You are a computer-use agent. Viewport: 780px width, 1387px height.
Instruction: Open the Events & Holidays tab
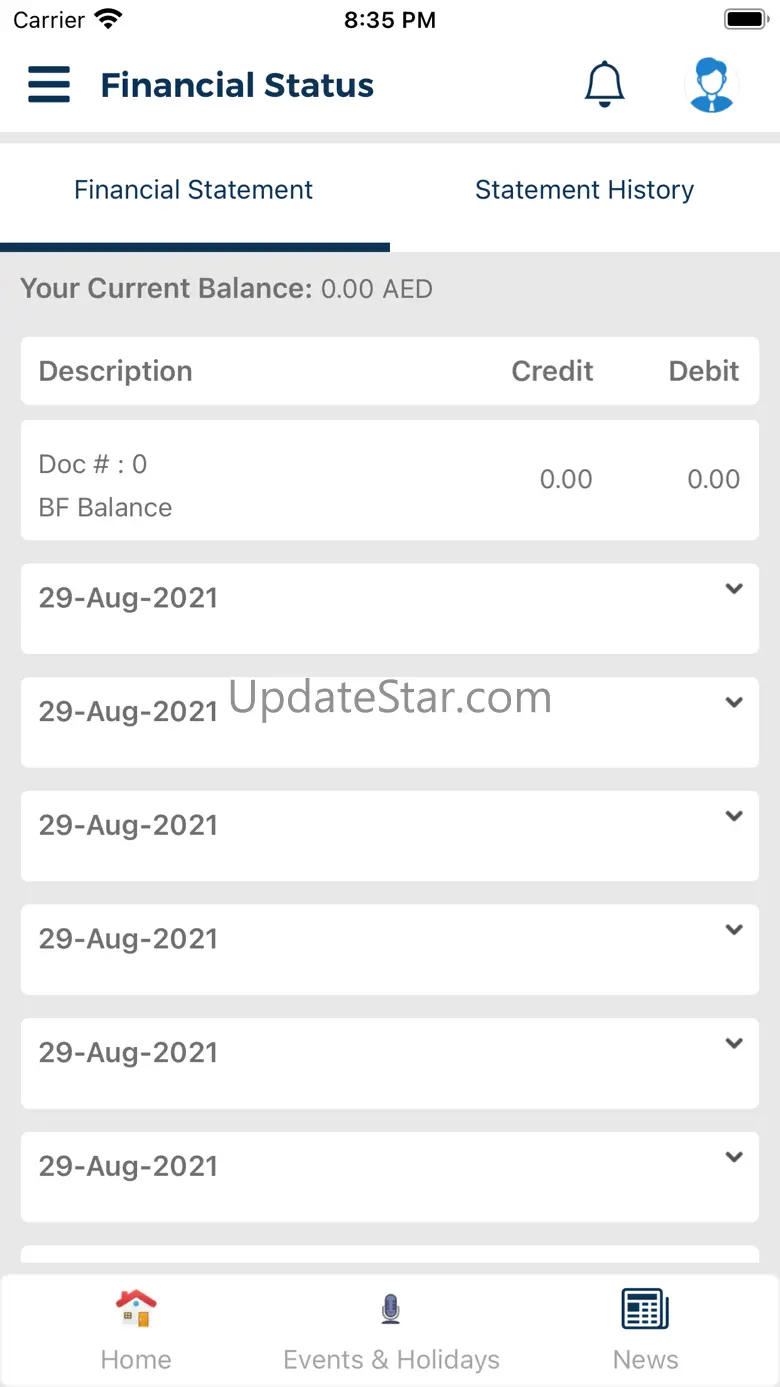point(391,1330)
